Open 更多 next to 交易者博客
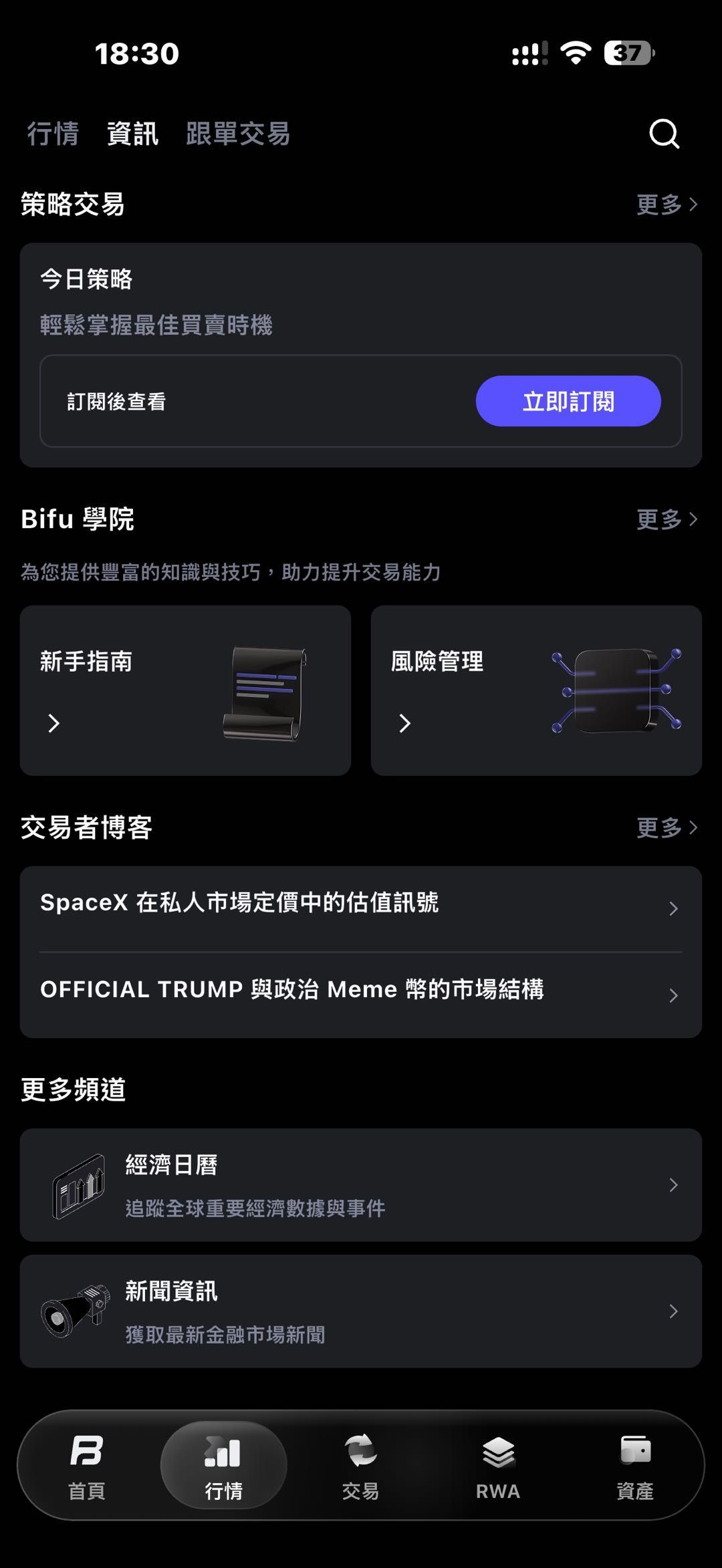 (667, 828)
